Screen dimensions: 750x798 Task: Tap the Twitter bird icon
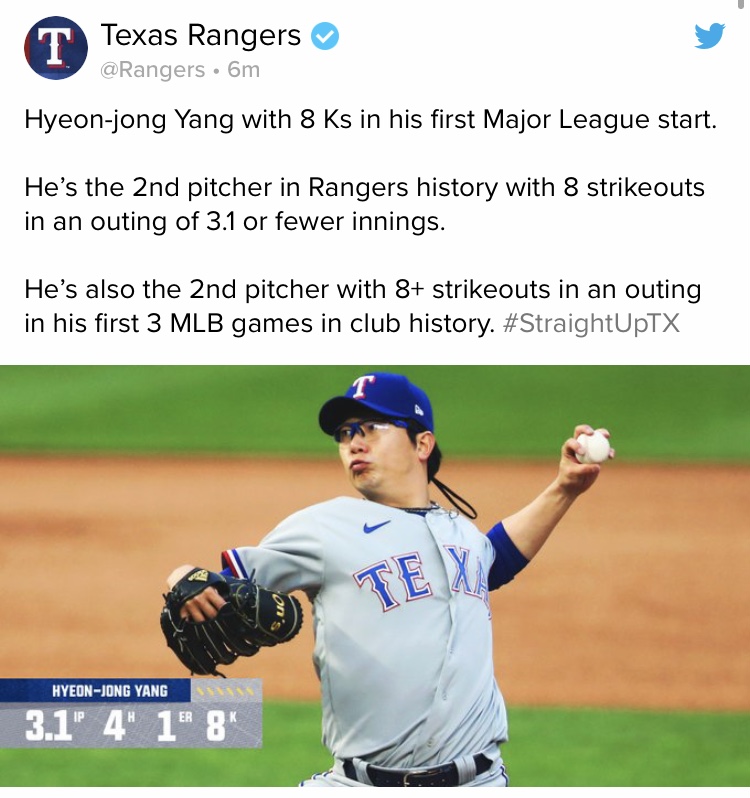(710, 36)
